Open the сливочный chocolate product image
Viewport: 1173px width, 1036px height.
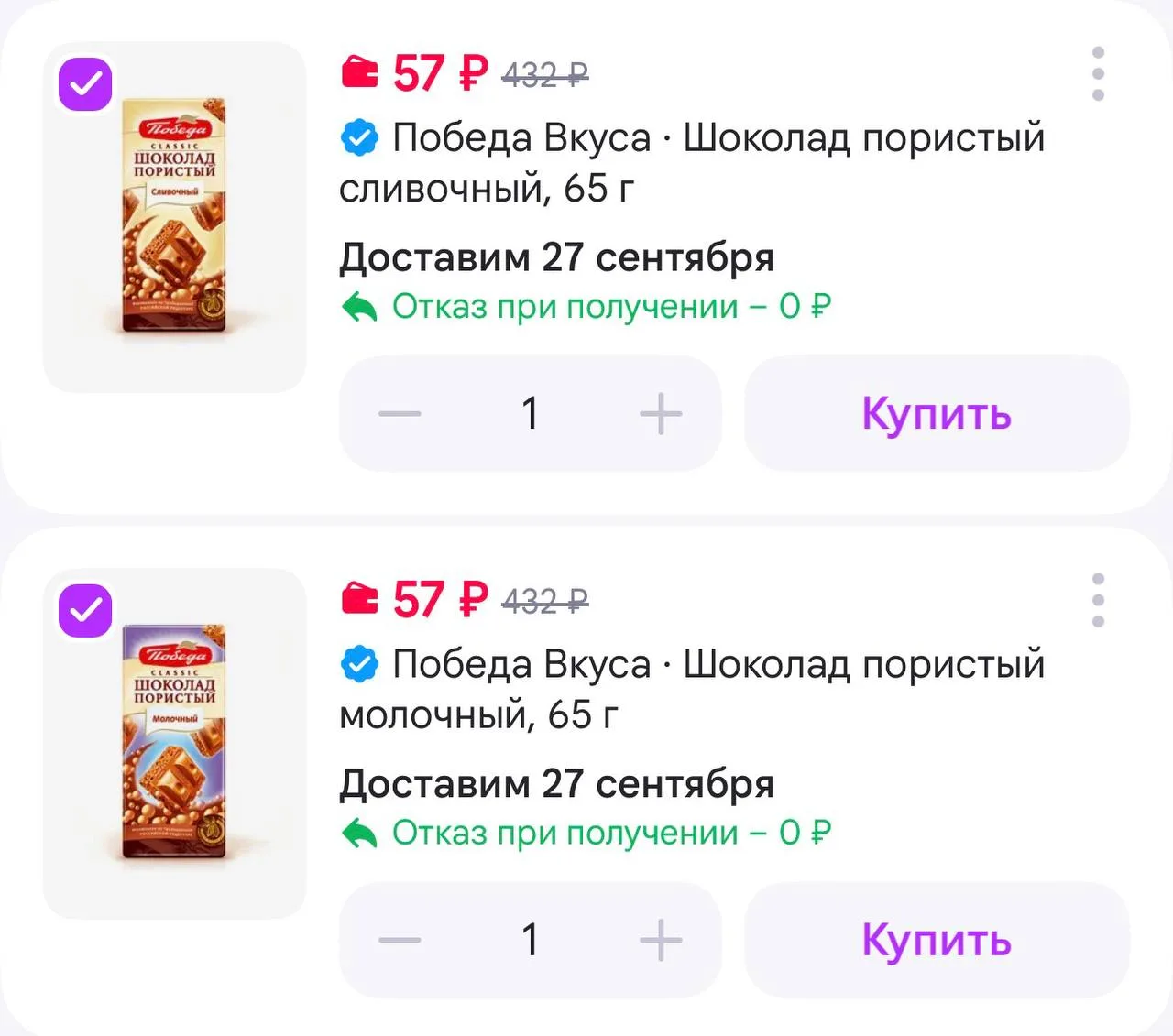click(174, 217)
